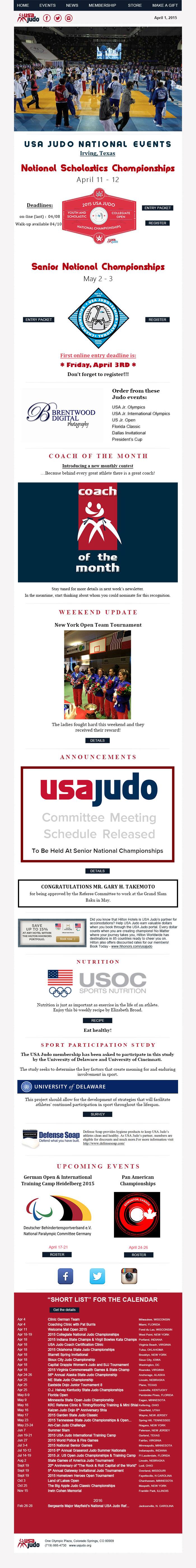View details of New York Open Team Tournament
The width and height of the screenshot is (196, 1568).
97,740
